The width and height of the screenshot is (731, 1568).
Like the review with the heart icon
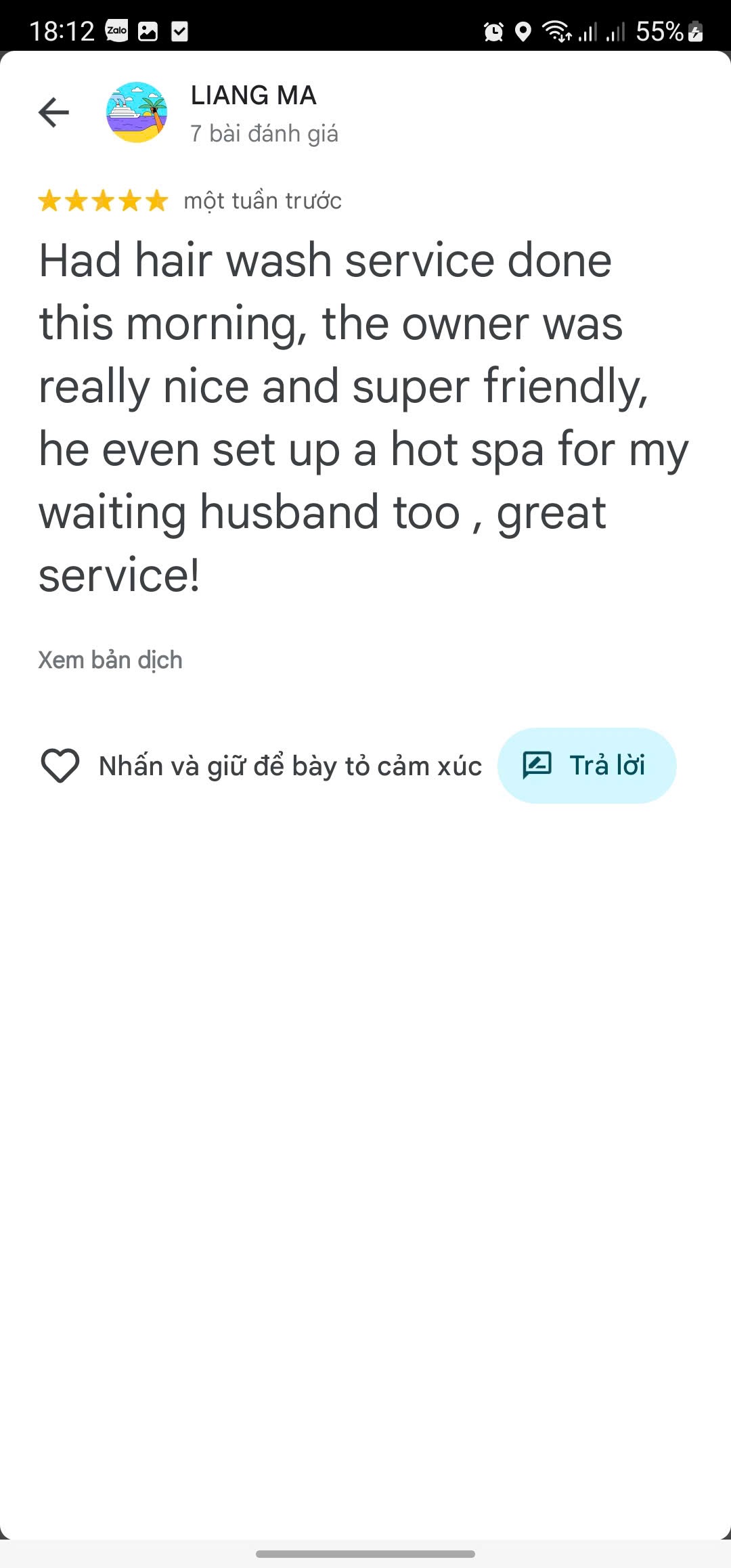(60, 766)
